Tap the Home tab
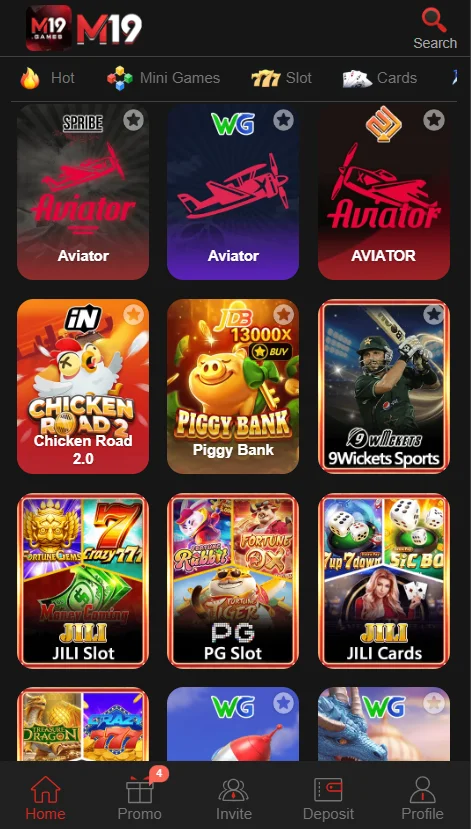 (45, 797)
